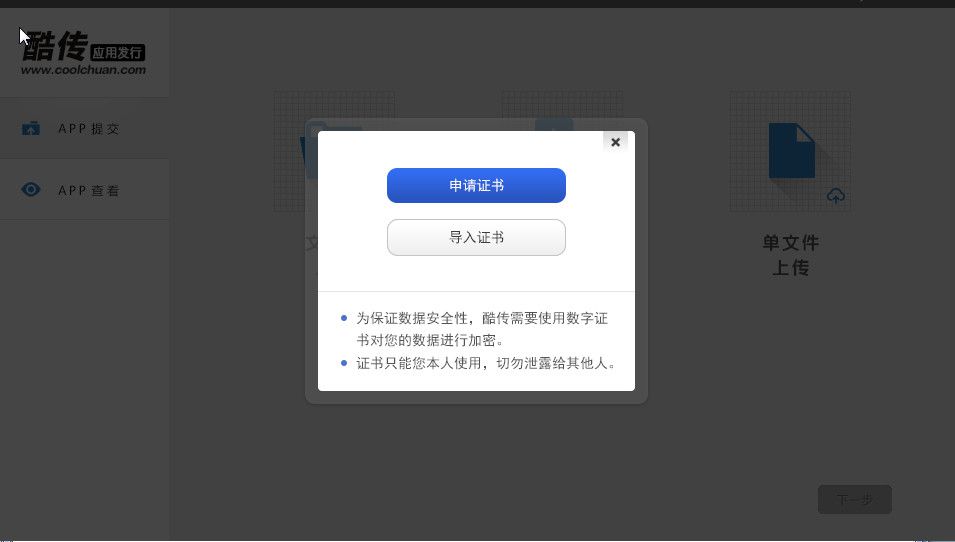This screenshot has height=542, width=955.
Task: Select the 导入证书 button
Action: [476, 238]
